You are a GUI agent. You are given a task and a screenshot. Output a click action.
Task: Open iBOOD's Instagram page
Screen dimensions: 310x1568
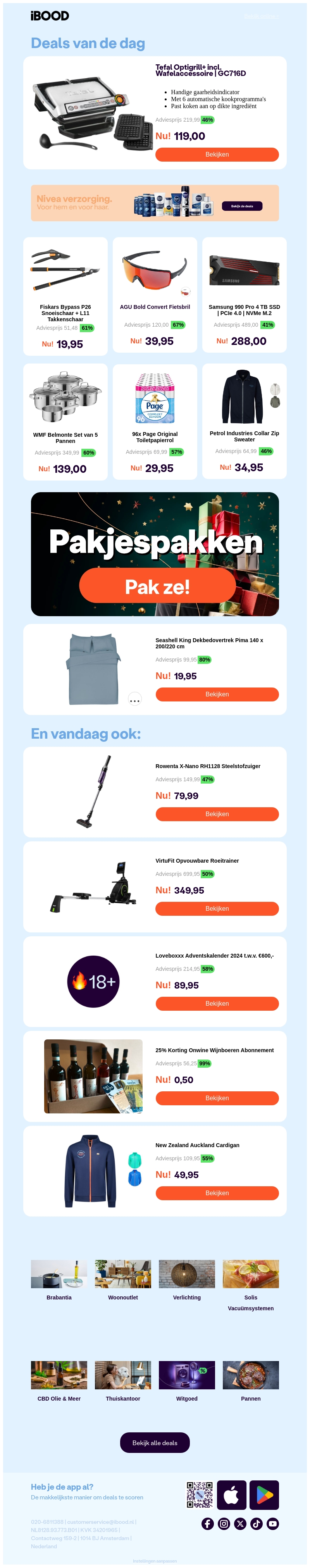(x=224, y=1523)
